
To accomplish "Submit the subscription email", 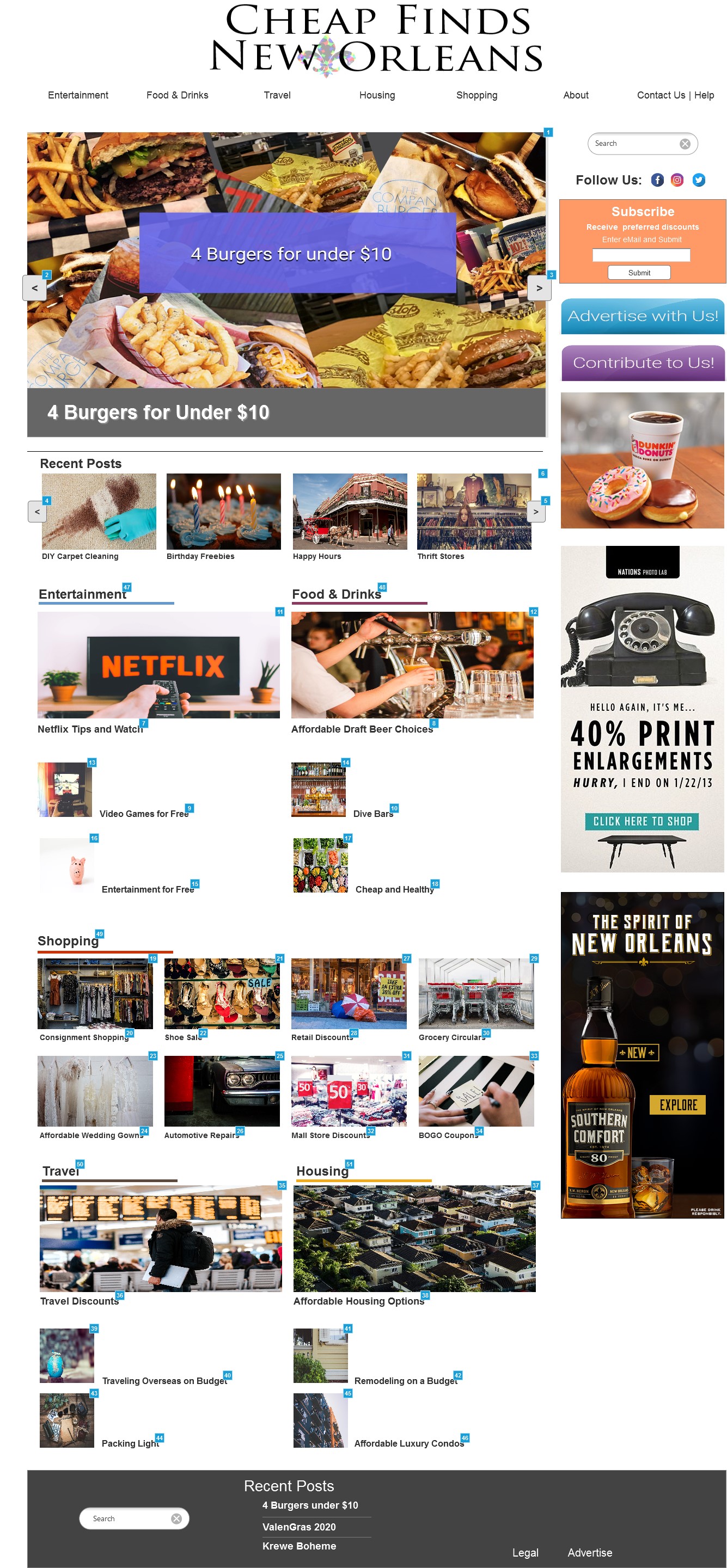I will [x=639, y=273].
